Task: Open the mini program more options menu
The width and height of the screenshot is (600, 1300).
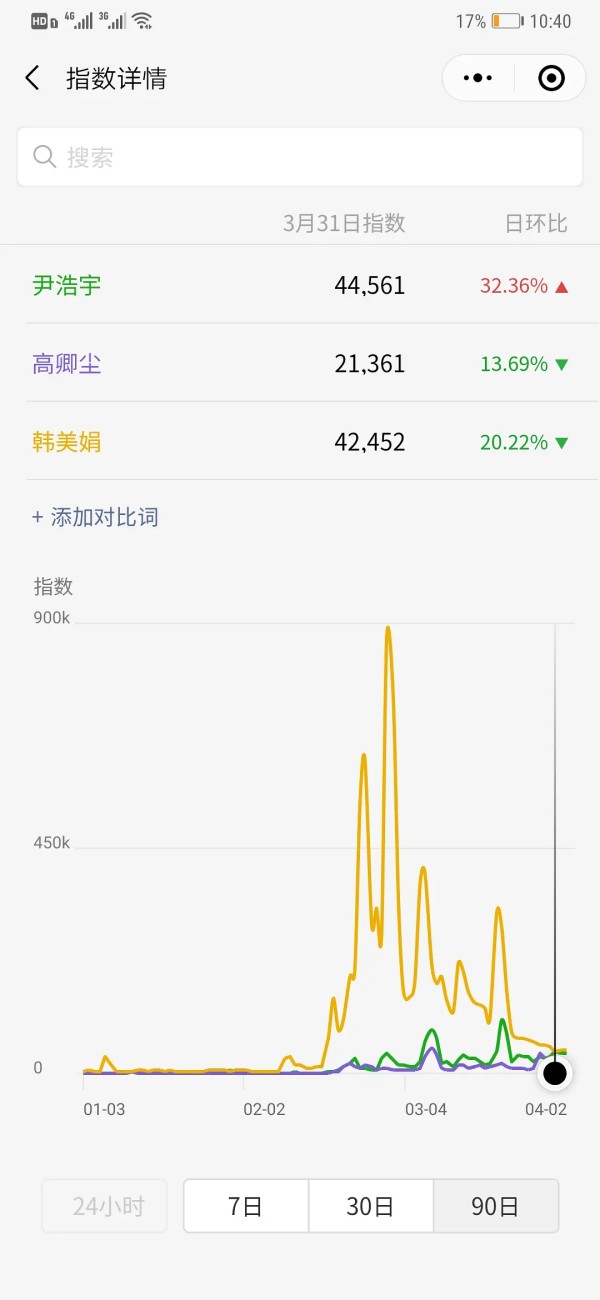Action: [x=478, y=78]
